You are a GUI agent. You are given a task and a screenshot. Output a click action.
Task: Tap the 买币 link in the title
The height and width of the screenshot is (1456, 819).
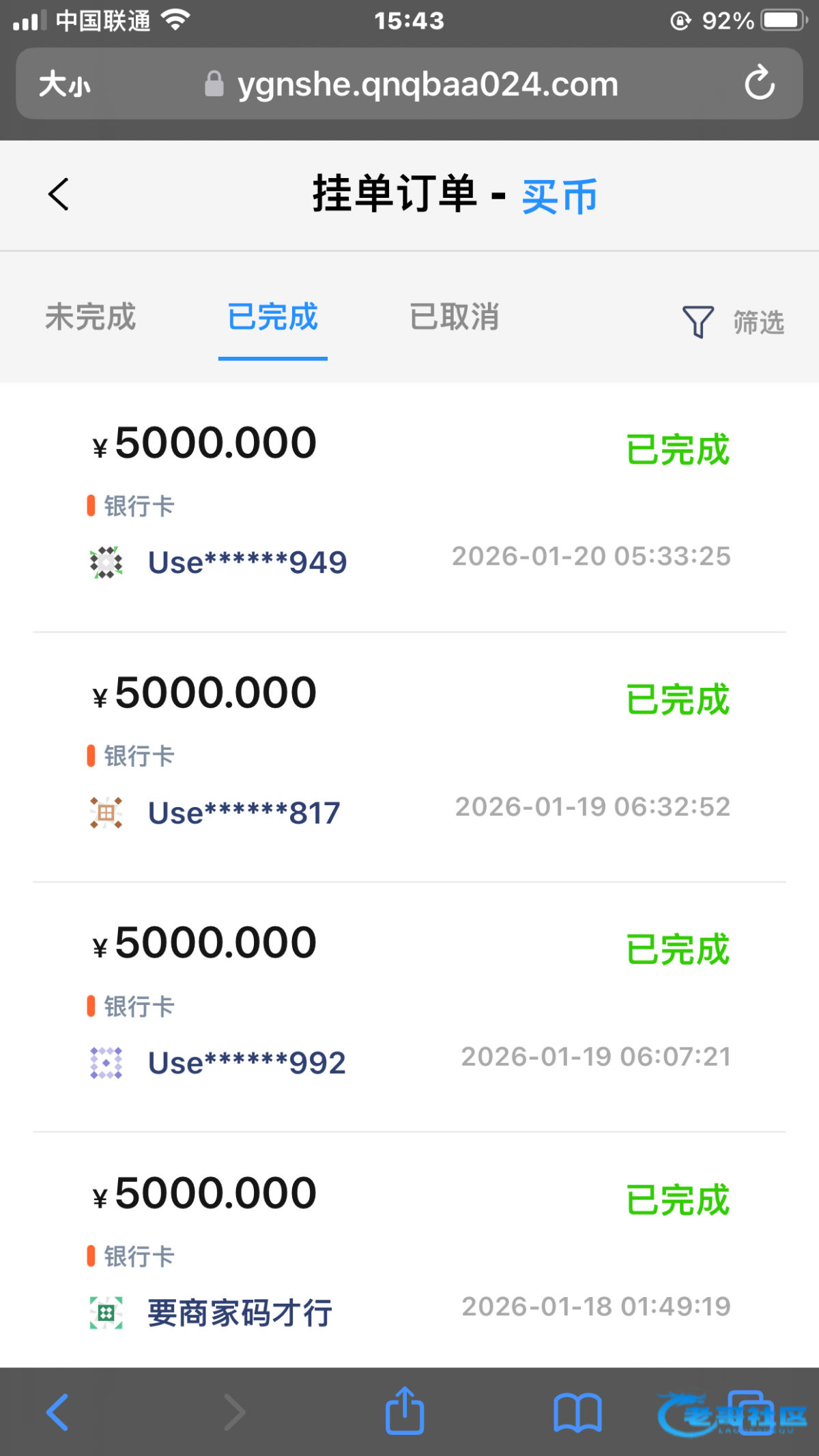click(x=560, y=196)
